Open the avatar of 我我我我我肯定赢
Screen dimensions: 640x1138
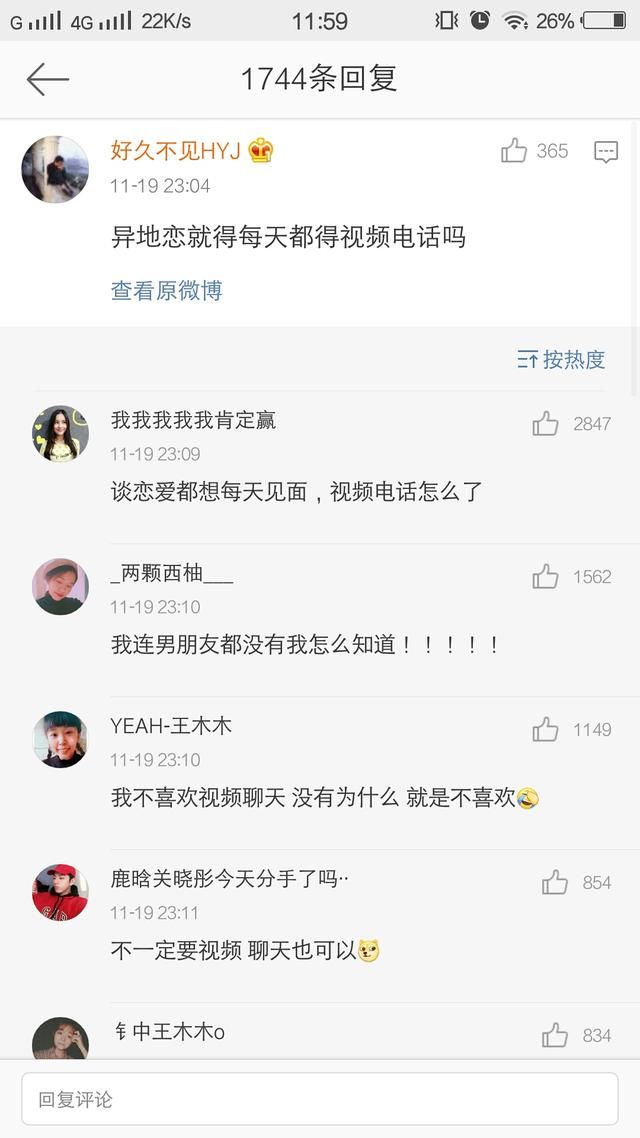point(60,434)
